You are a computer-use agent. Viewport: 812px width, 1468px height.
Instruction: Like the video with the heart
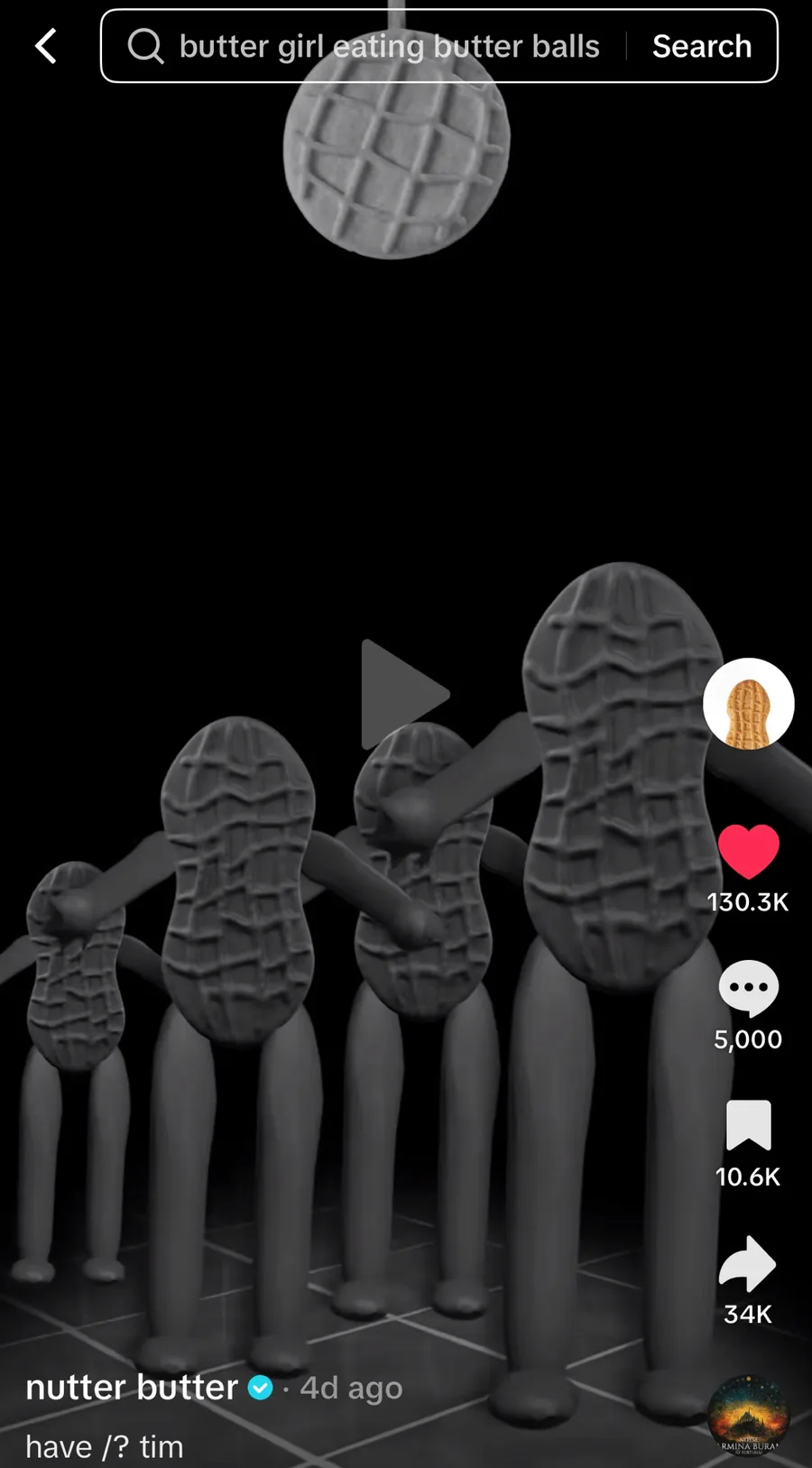pyautogui.click(x=749, y=852)
